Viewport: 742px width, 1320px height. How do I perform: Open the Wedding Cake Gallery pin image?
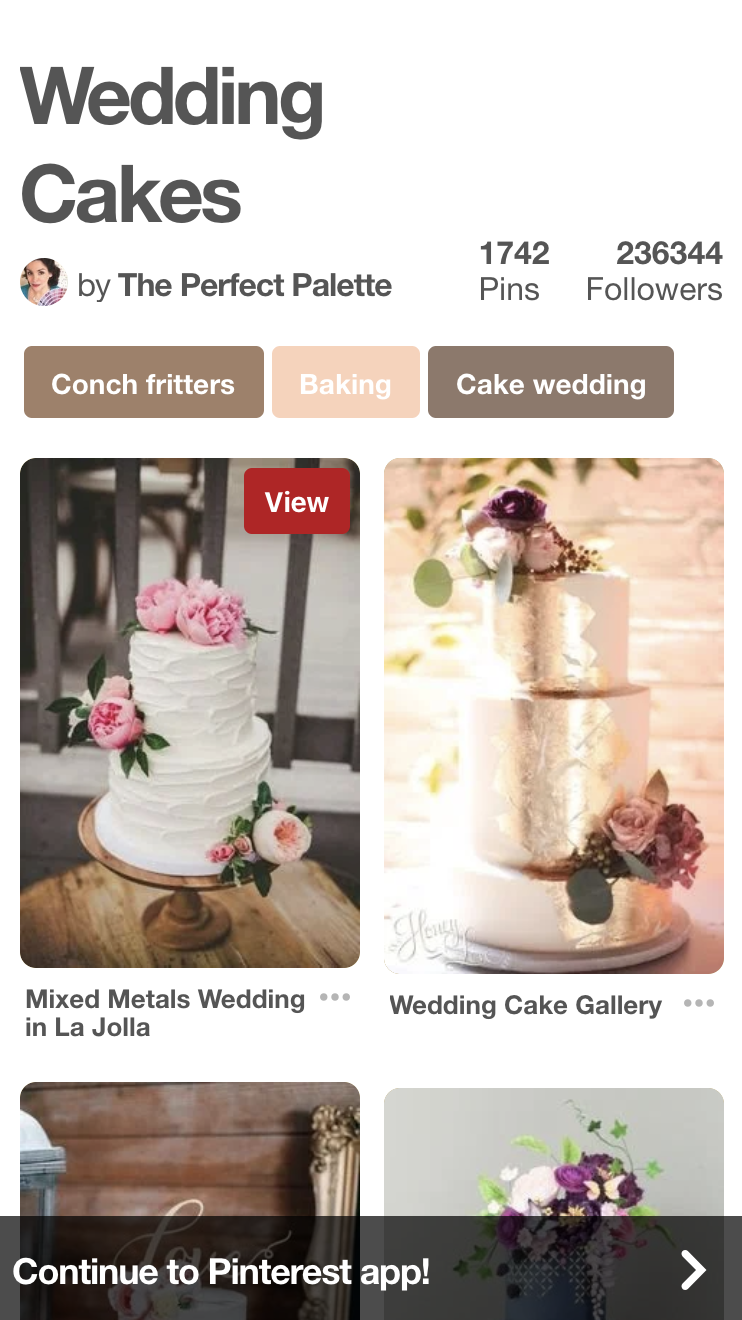click(554, 716)
